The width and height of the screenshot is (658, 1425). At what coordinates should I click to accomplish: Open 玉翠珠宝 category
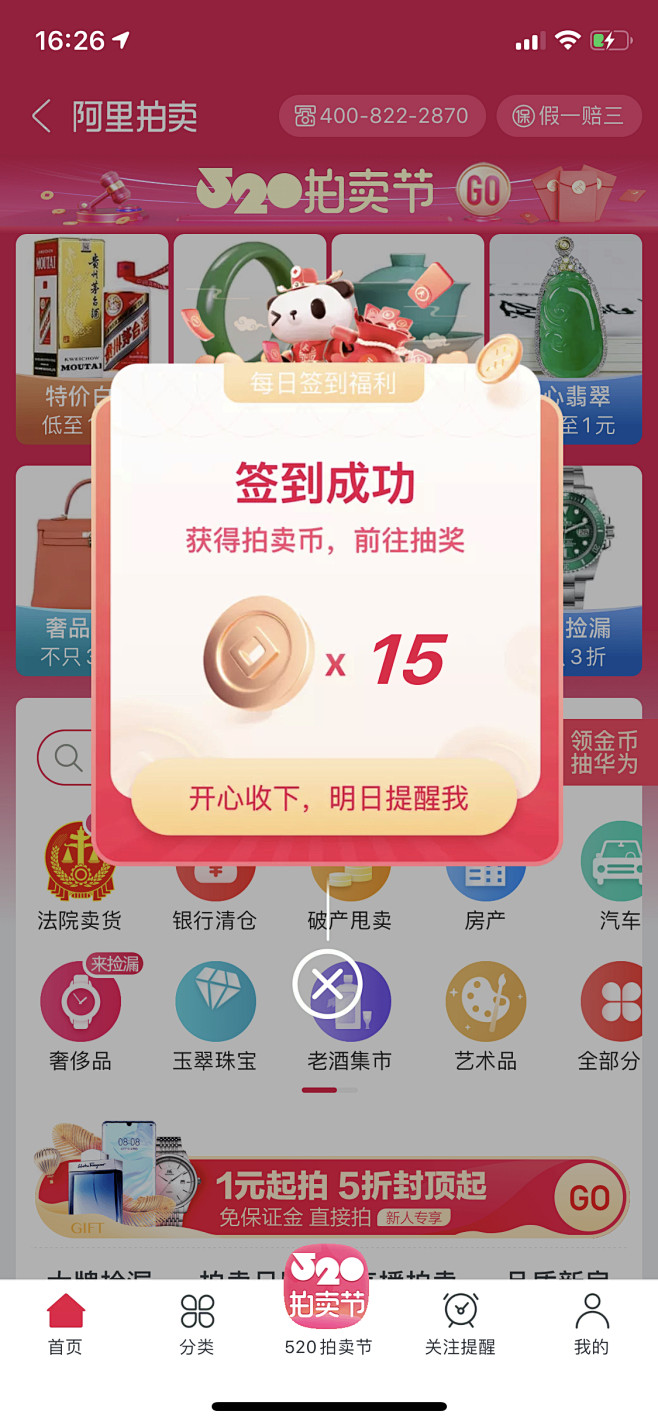point(214,1016)
